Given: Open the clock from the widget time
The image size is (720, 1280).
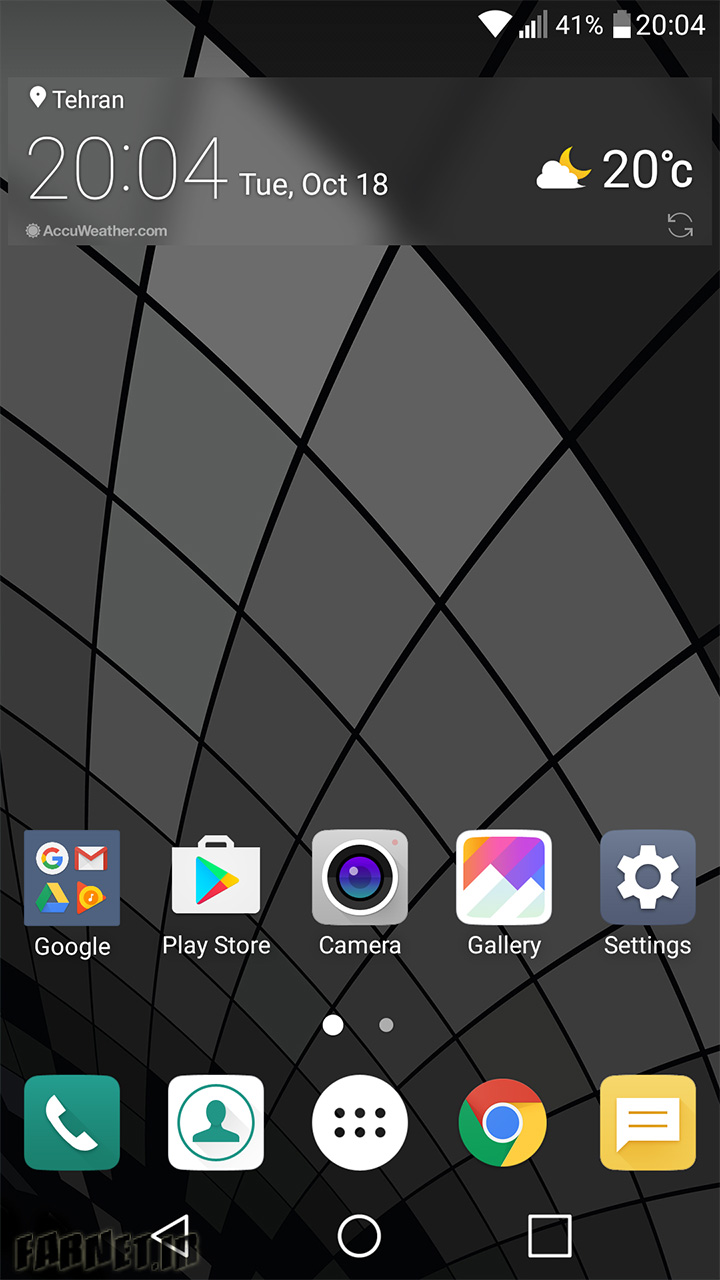Looking at the screenshot, I should click(x=128, y=169).
